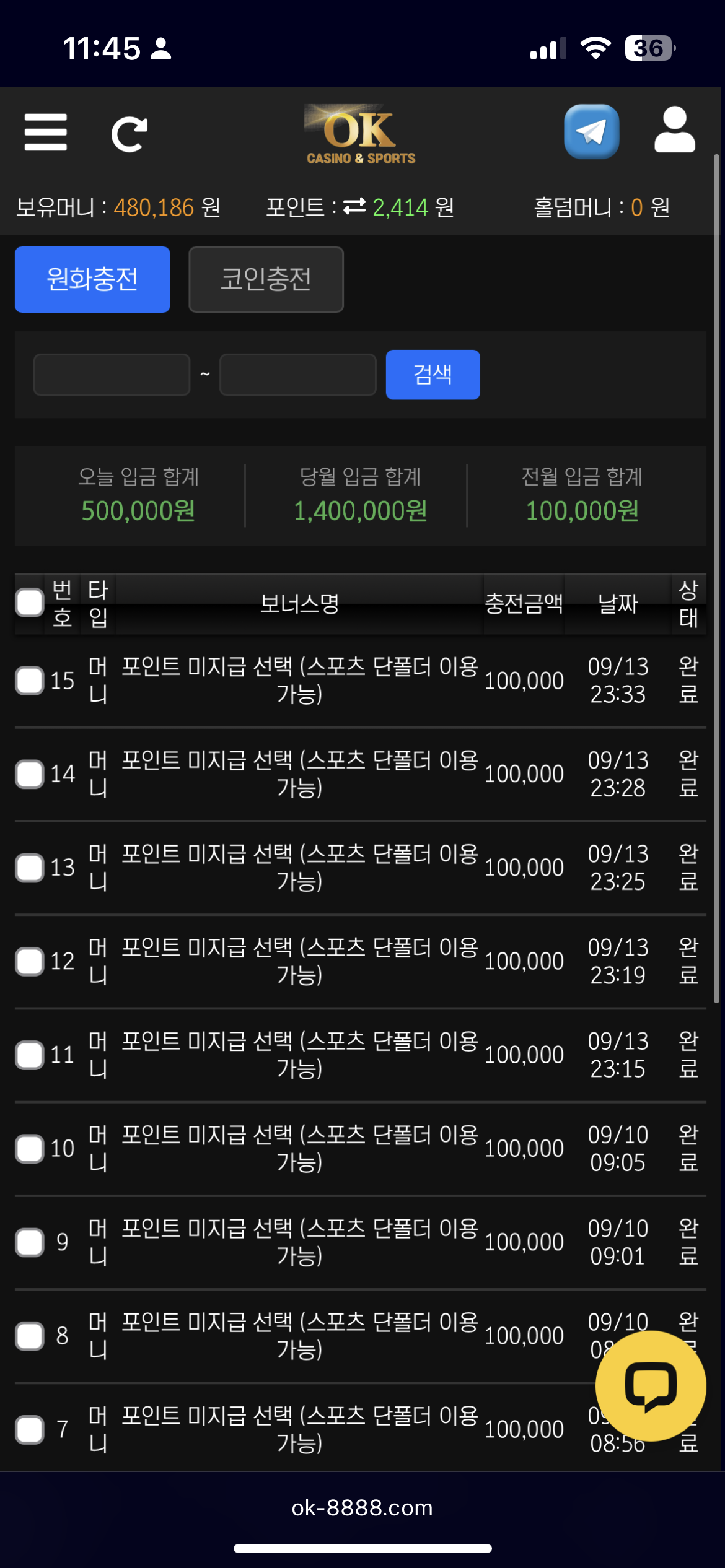Open the hamburger menu

(45, 132)
